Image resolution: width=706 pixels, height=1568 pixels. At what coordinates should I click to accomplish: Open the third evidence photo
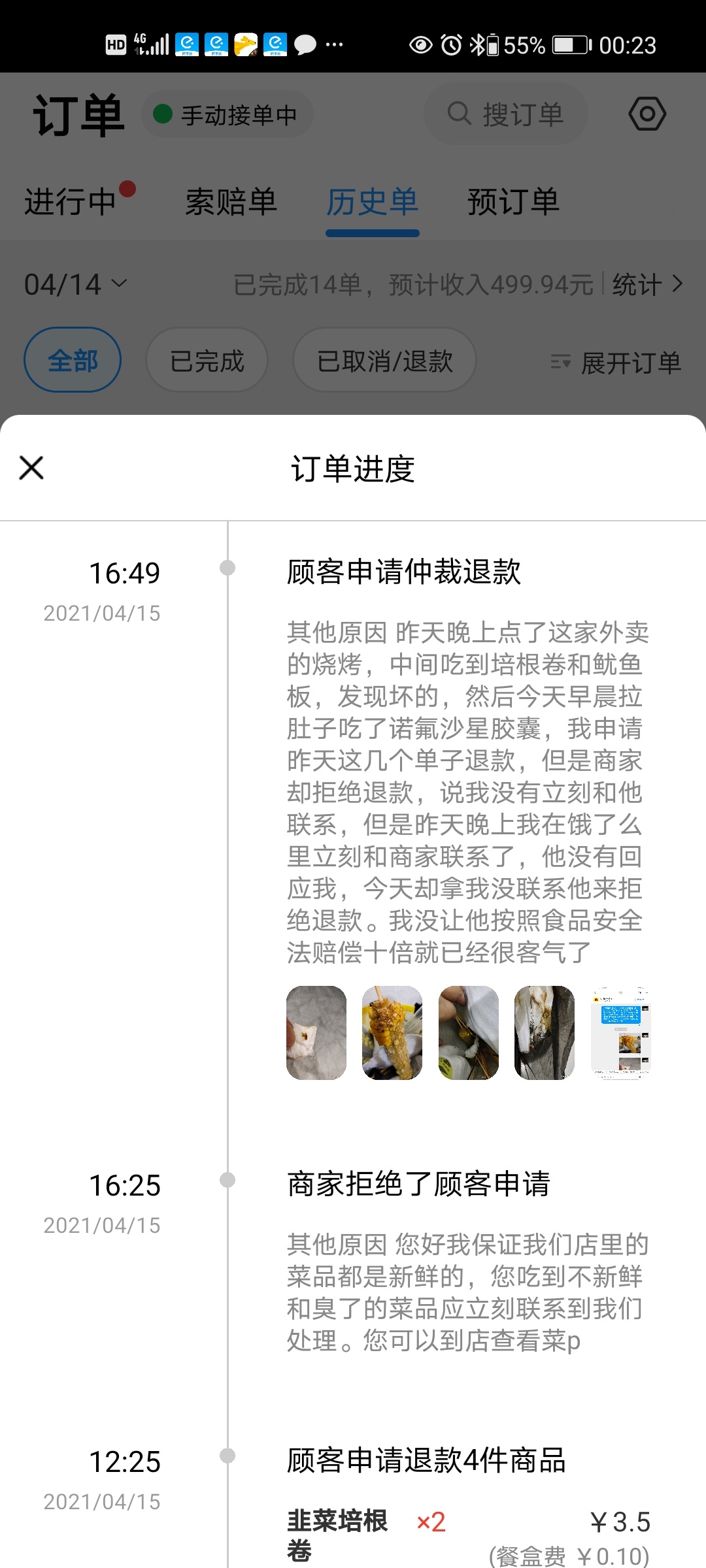tap(468, 1032)
